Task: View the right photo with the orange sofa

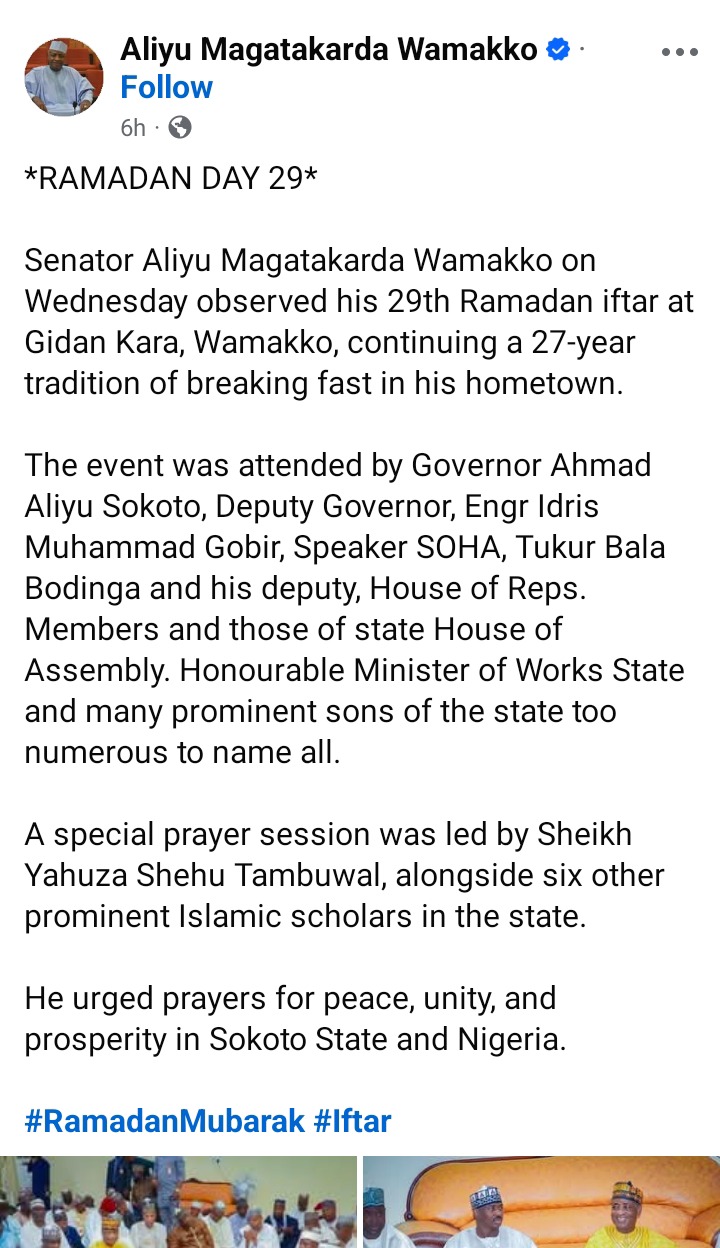Action: (541, 1202)
